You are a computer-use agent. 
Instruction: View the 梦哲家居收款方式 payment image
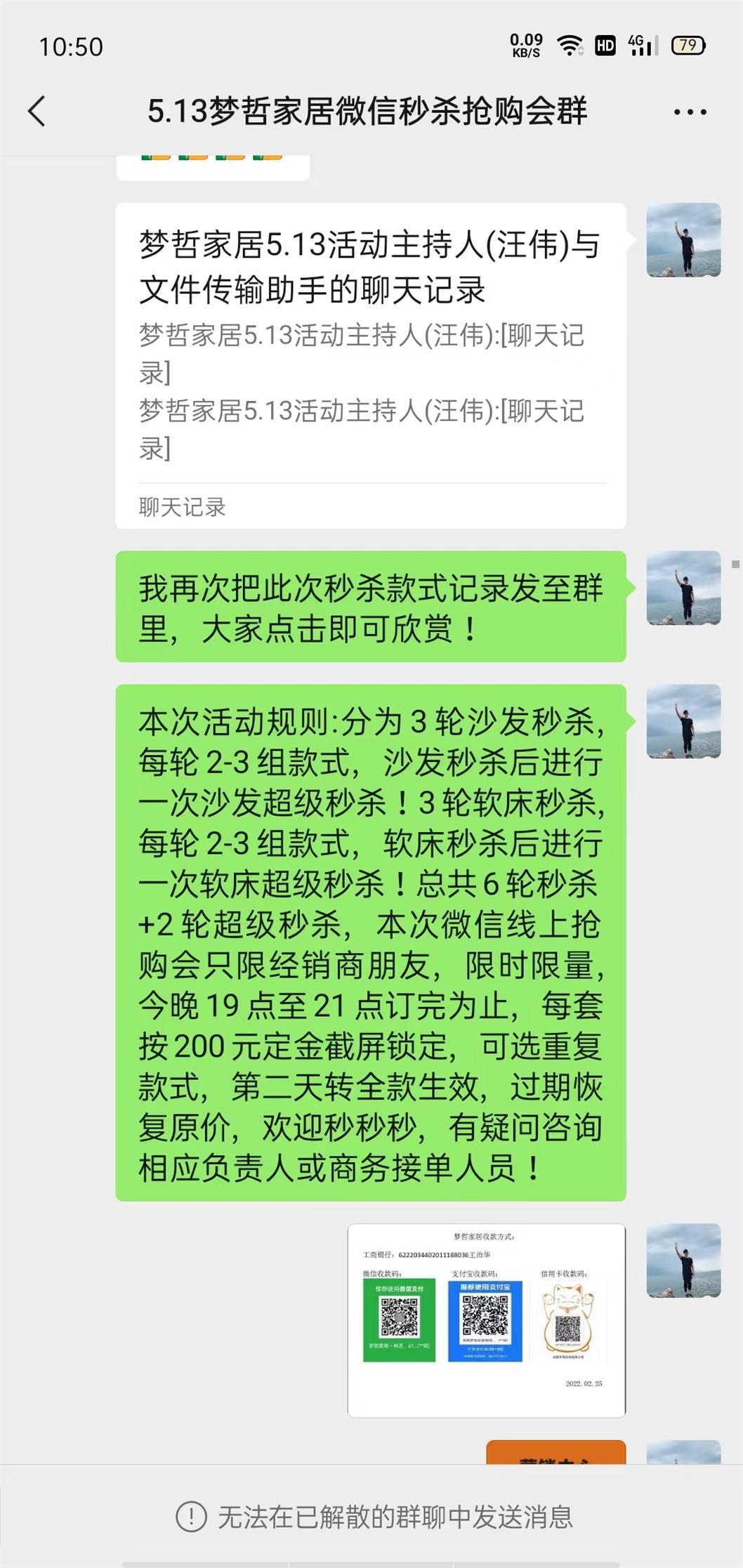tap(486, 1320)
